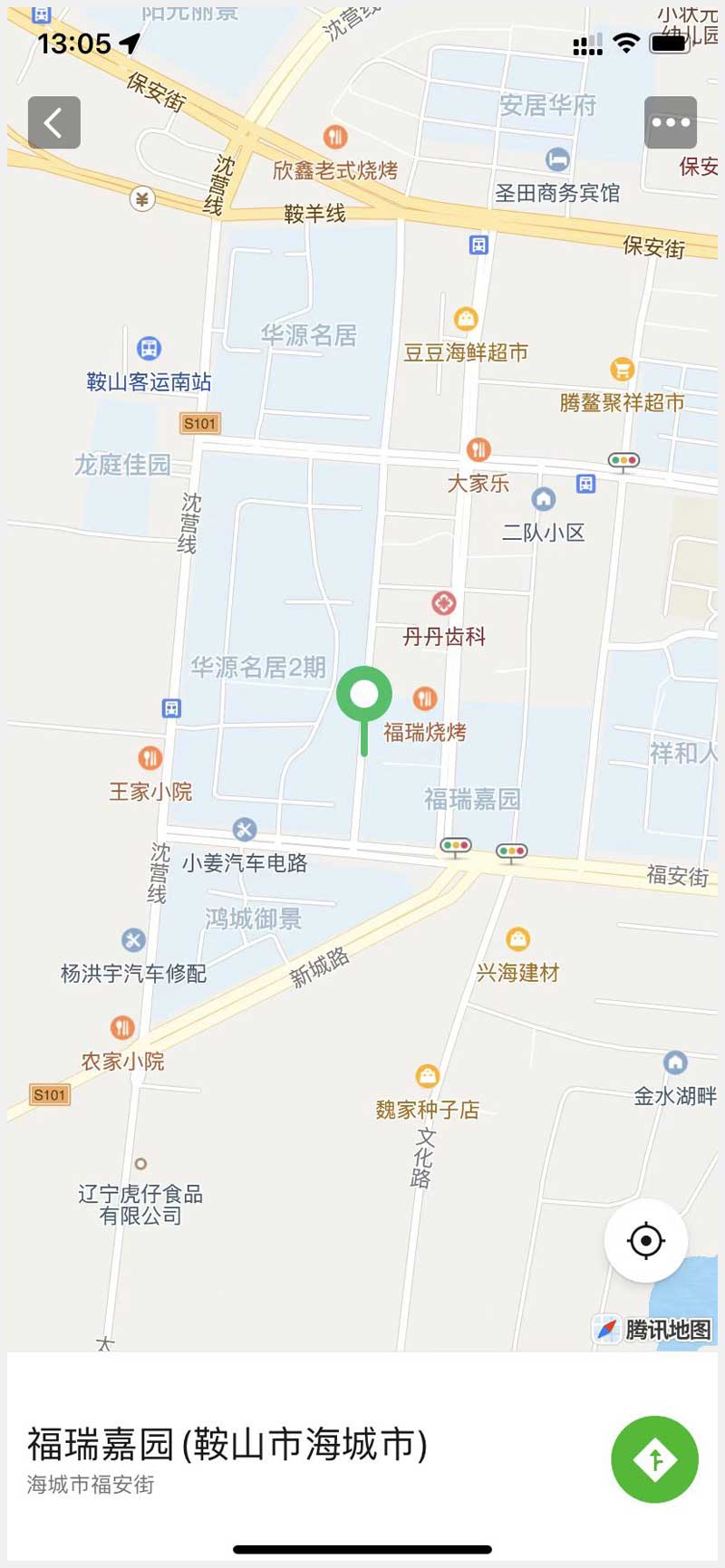Go back using the arrow button

coord(54,122)
